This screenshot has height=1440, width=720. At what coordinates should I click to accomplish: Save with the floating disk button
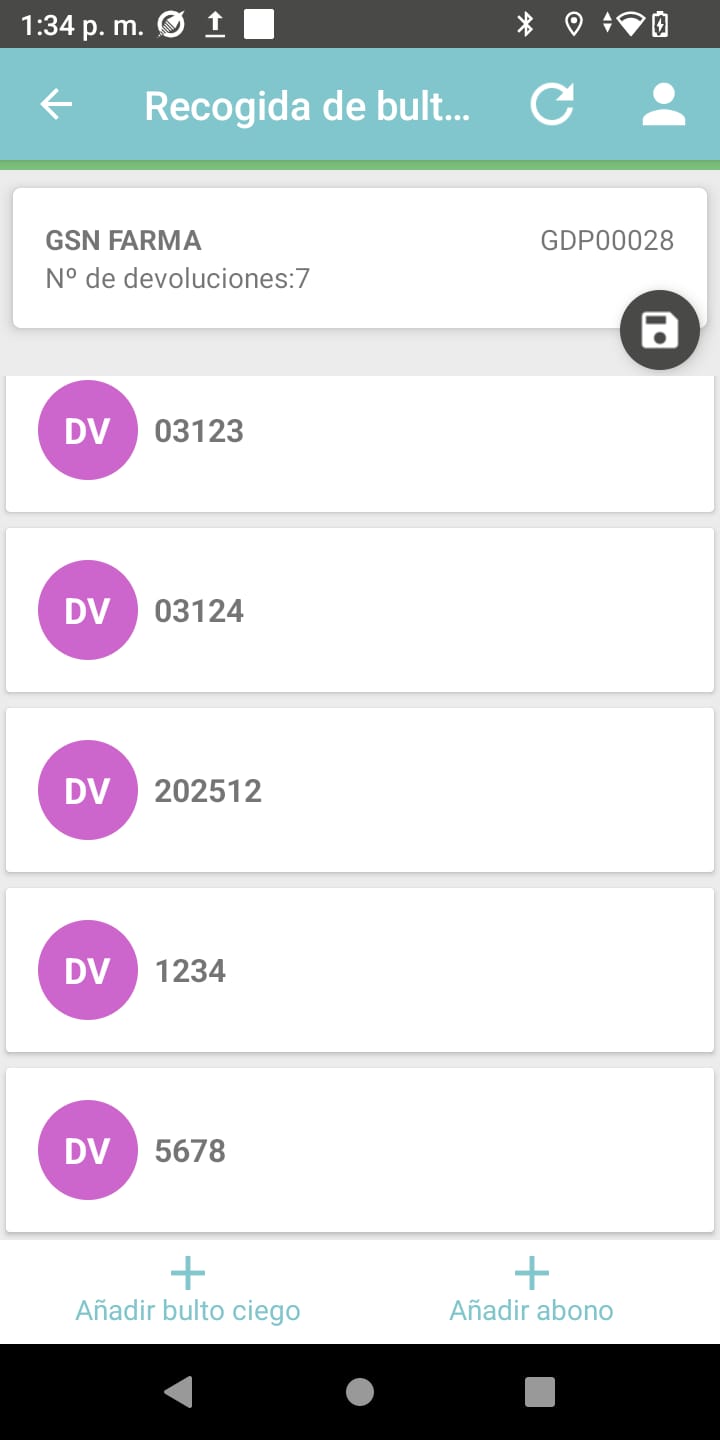click(659, 330)
